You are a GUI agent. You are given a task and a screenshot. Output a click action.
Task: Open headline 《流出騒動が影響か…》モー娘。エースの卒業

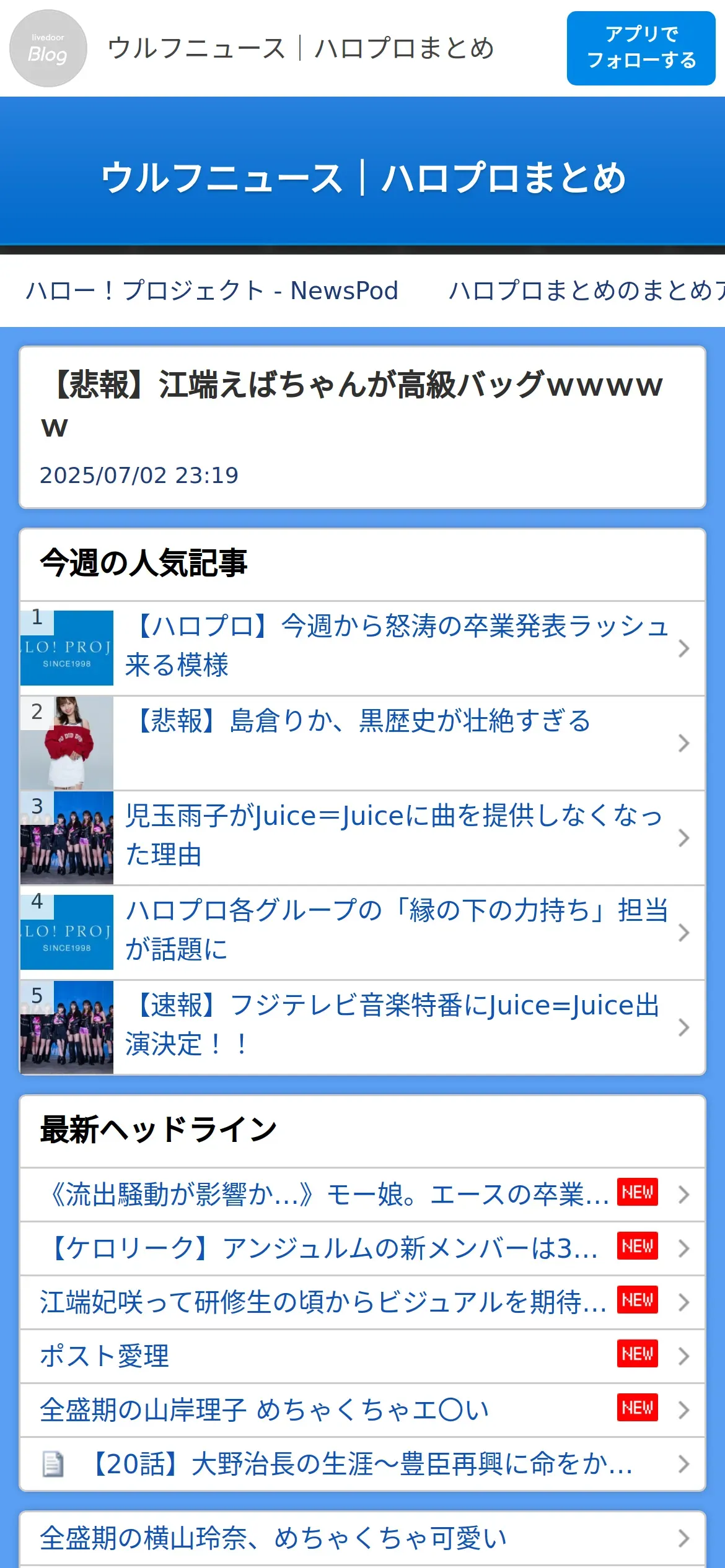[330, 1195]
